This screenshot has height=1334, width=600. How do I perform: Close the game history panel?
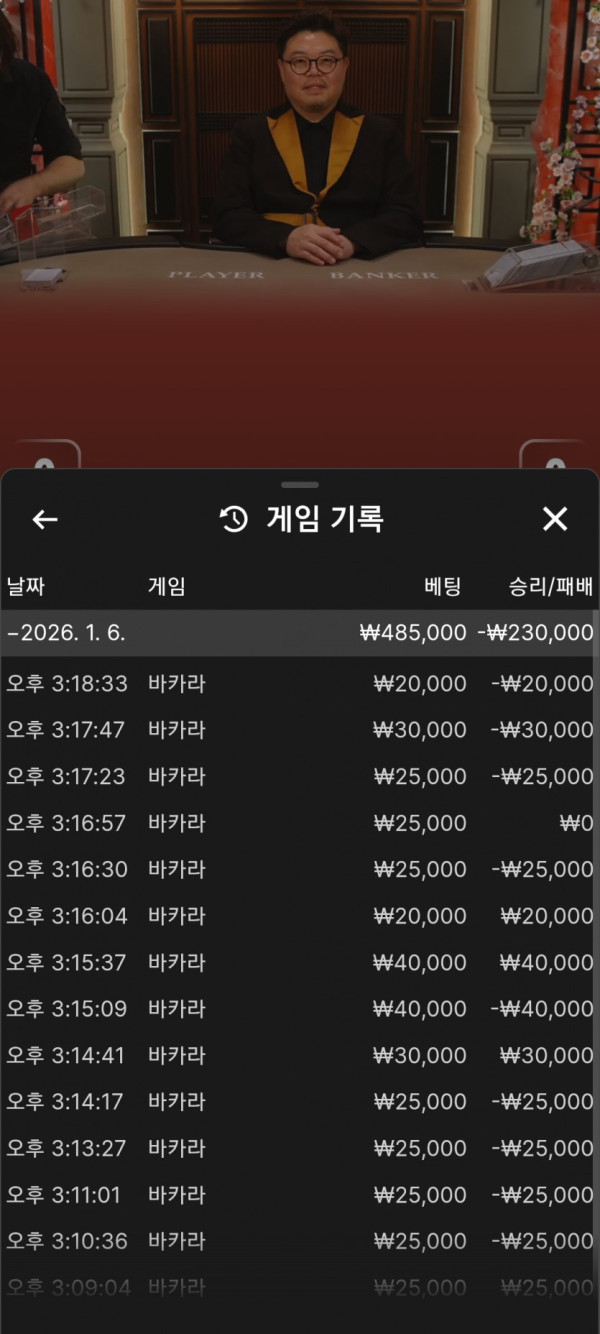[555, 519]
